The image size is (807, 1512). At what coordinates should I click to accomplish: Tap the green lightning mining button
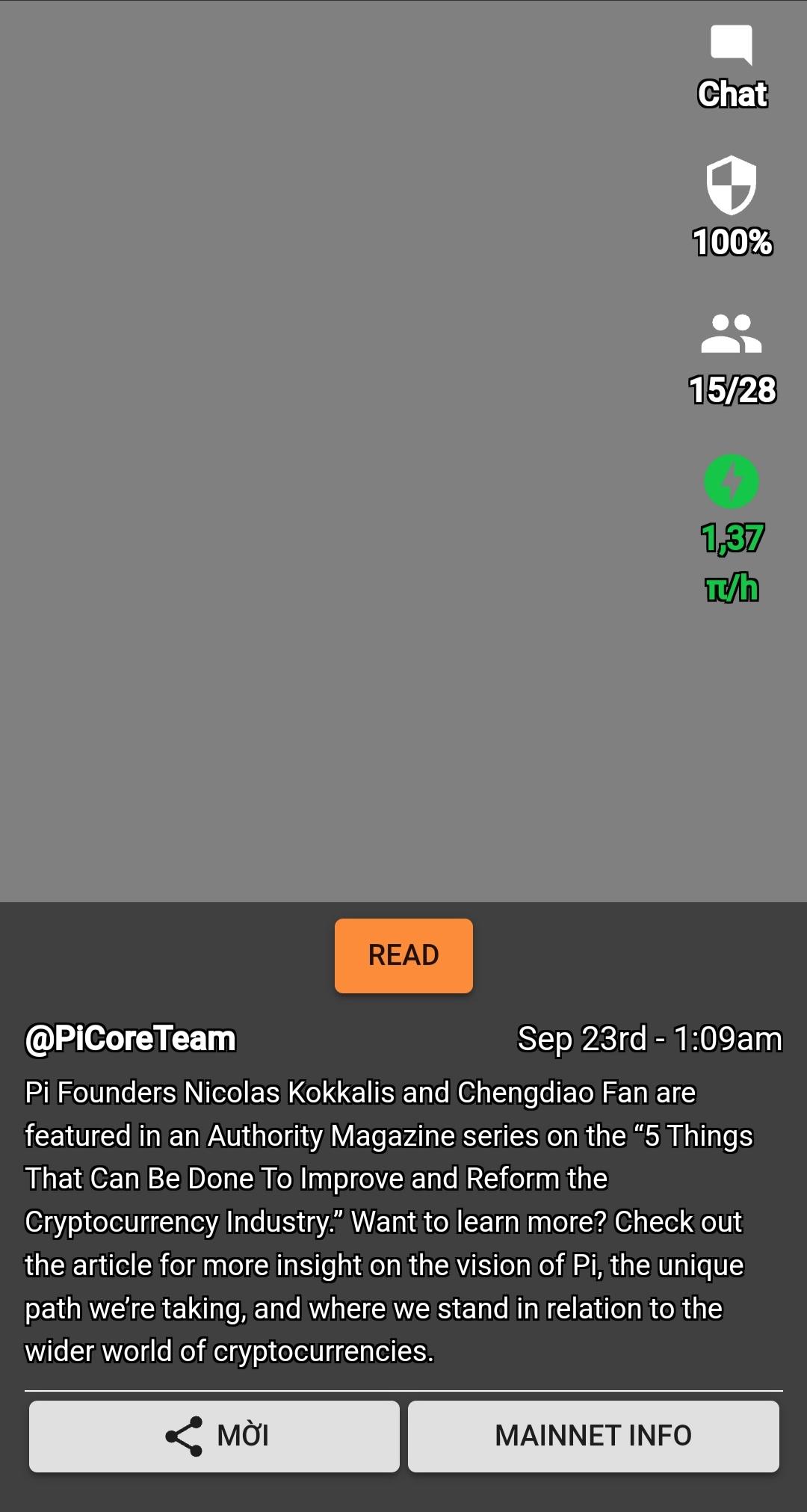click(x=732, y=481)
